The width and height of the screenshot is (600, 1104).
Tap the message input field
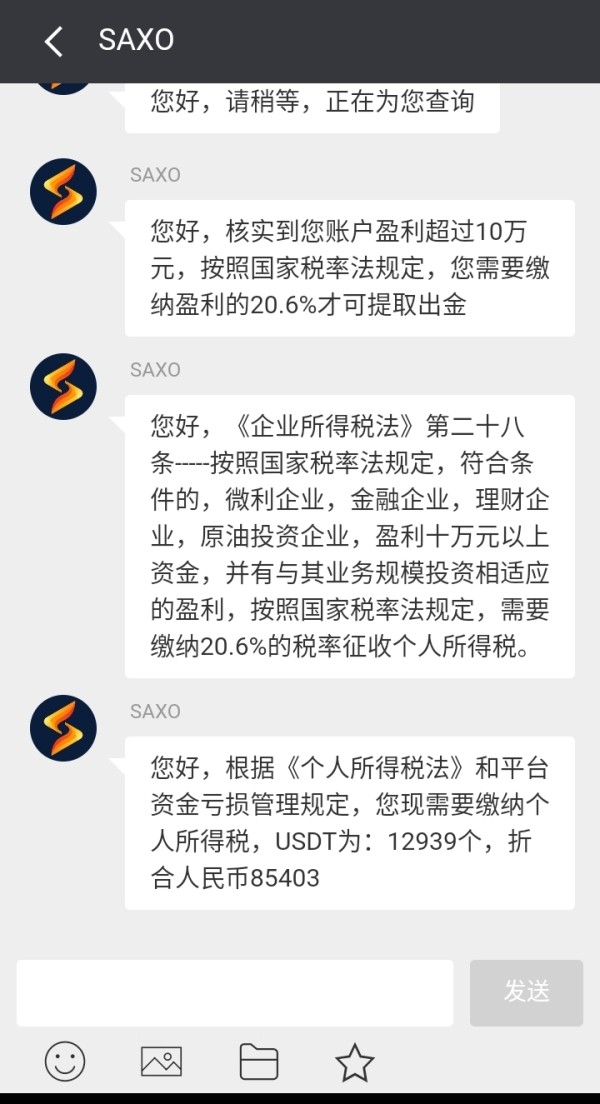[235, 993]
